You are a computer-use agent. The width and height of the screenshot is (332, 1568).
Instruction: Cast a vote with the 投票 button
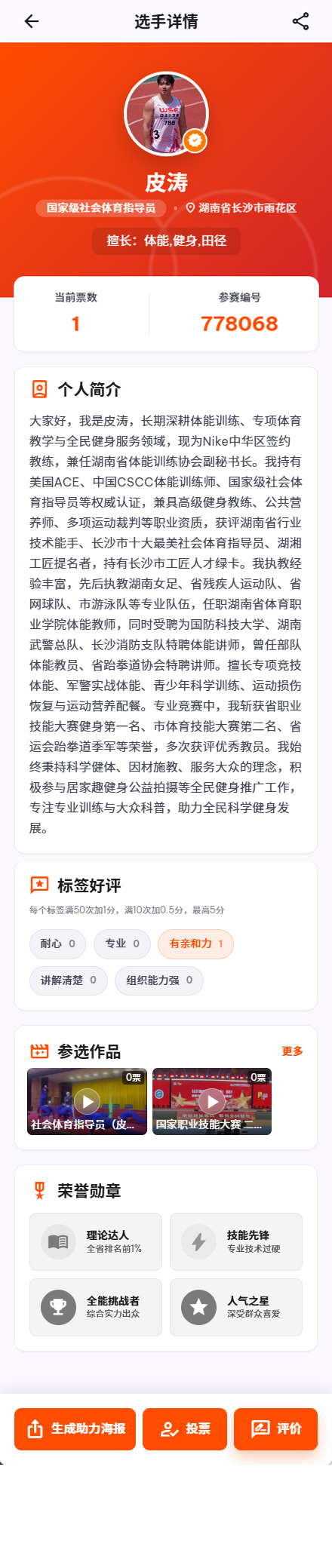pyautogui.click(x=185, y=1429)
